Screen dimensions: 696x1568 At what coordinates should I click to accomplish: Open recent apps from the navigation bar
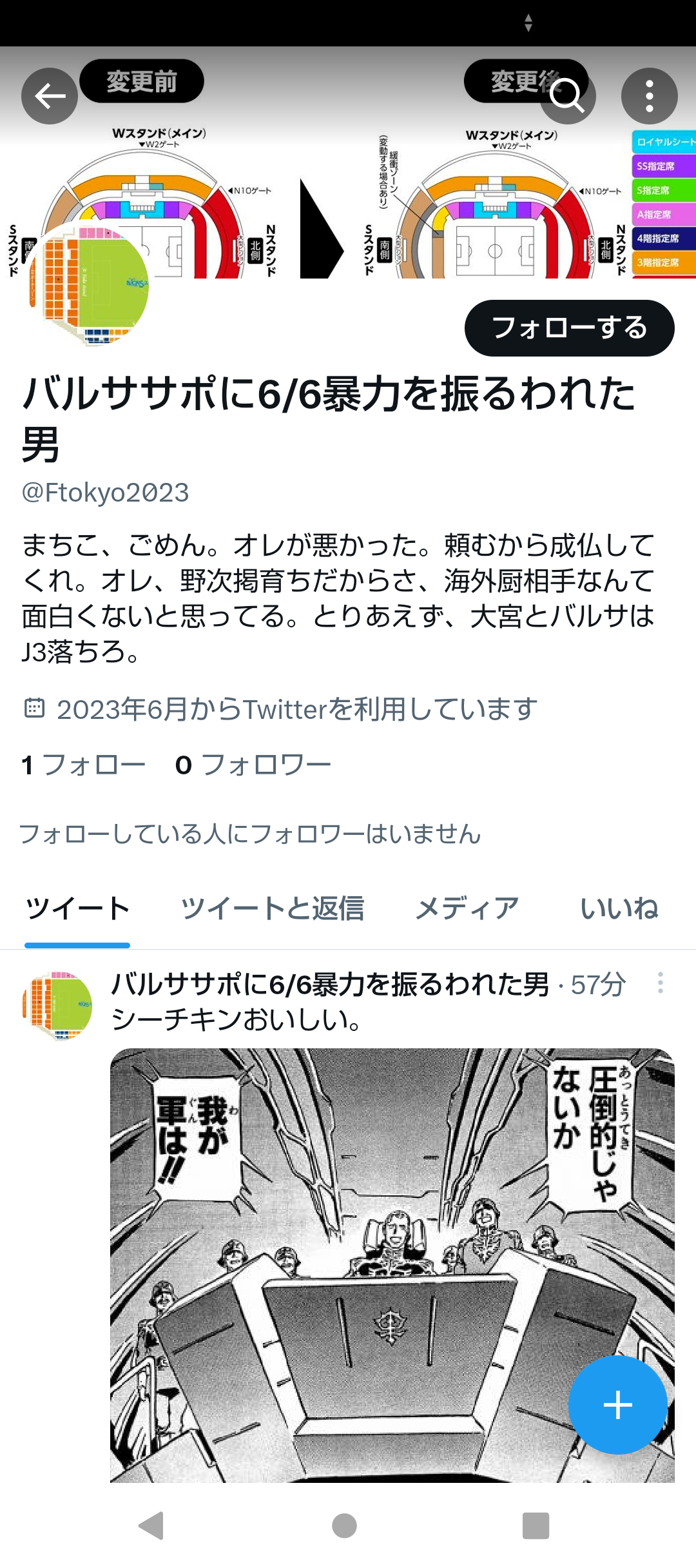coord(536,1525)
